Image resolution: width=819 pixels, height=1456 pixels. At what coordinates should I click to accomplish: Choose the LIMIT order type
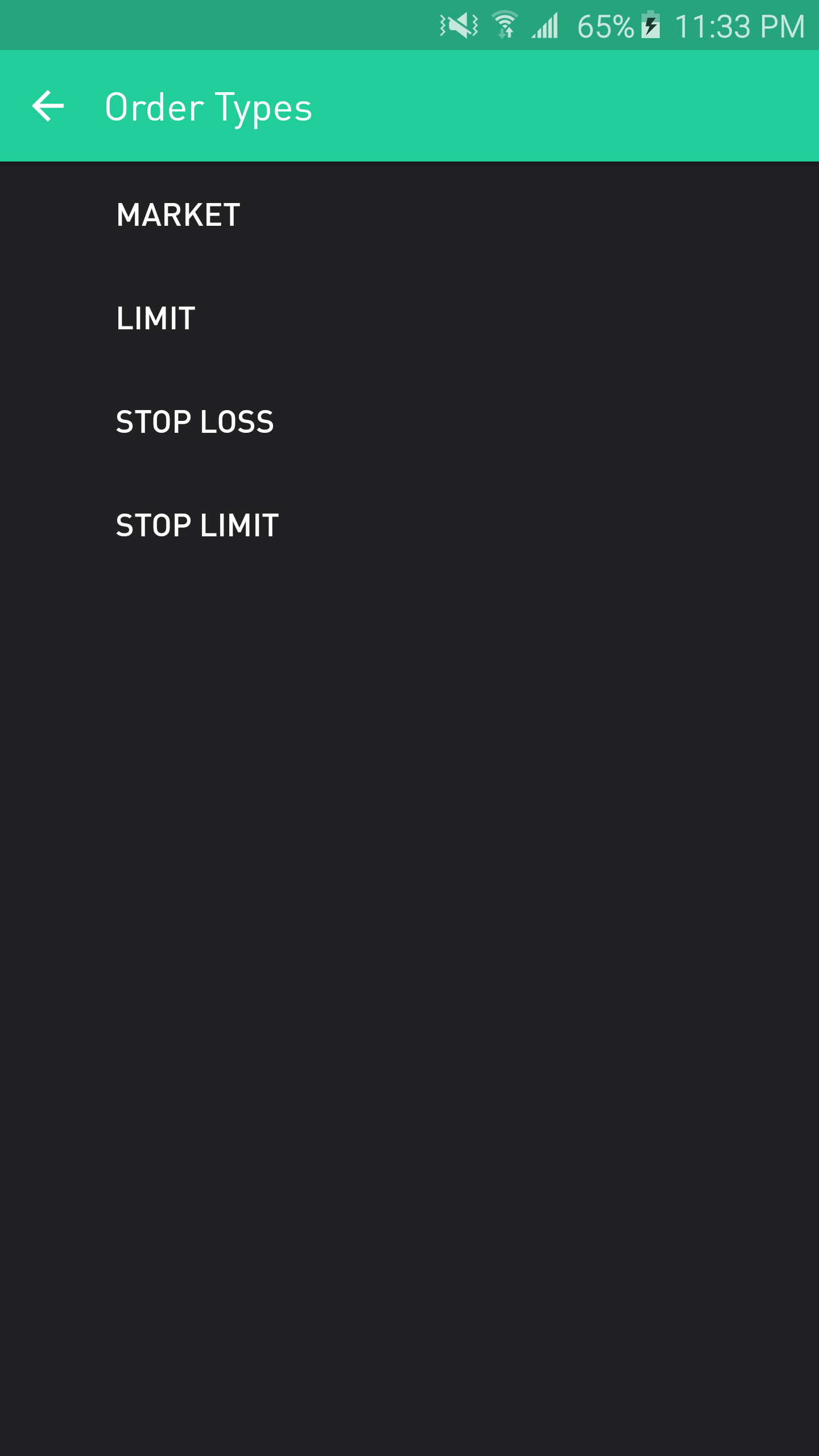156,318
